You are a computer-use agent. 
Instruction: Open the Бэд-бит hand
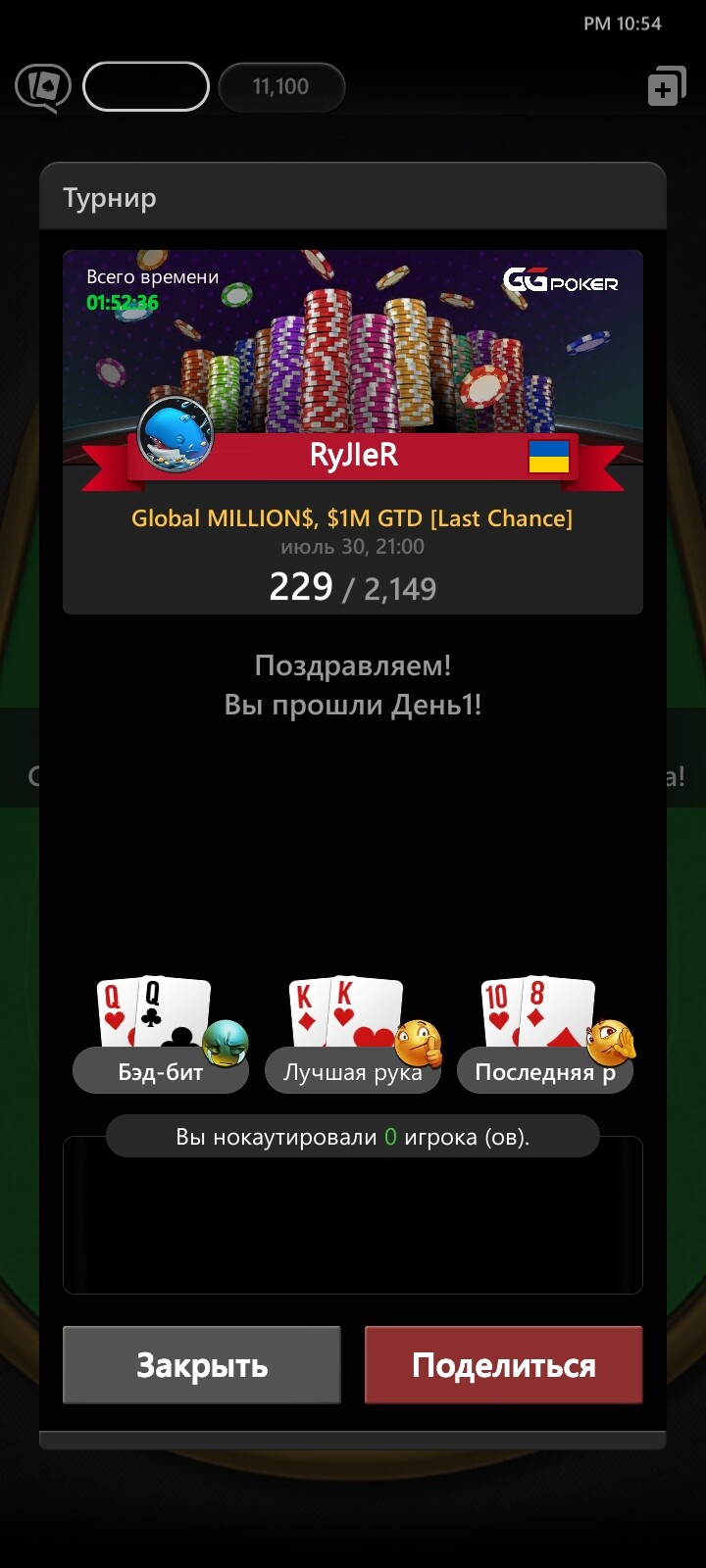pos(161,1035)
